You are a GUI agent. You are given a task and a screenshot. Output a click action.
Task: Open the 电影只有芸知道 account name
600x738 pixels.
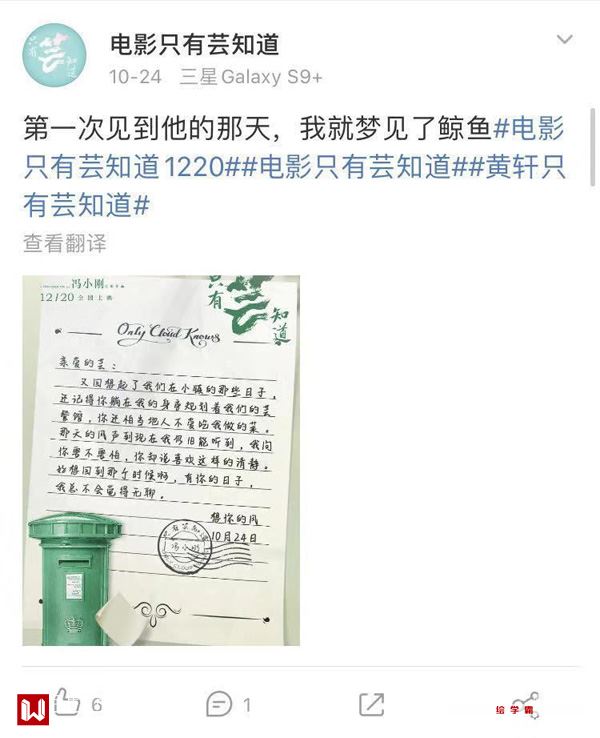194,43
